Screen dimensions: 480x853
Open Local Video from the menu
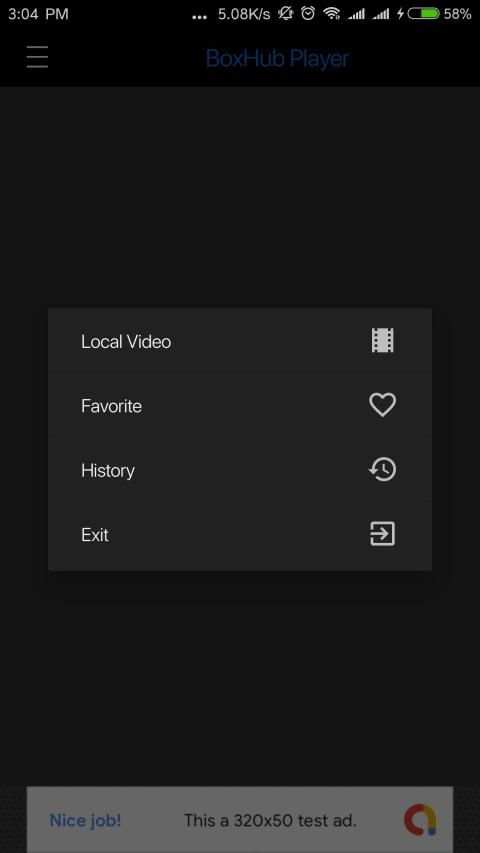240,341
